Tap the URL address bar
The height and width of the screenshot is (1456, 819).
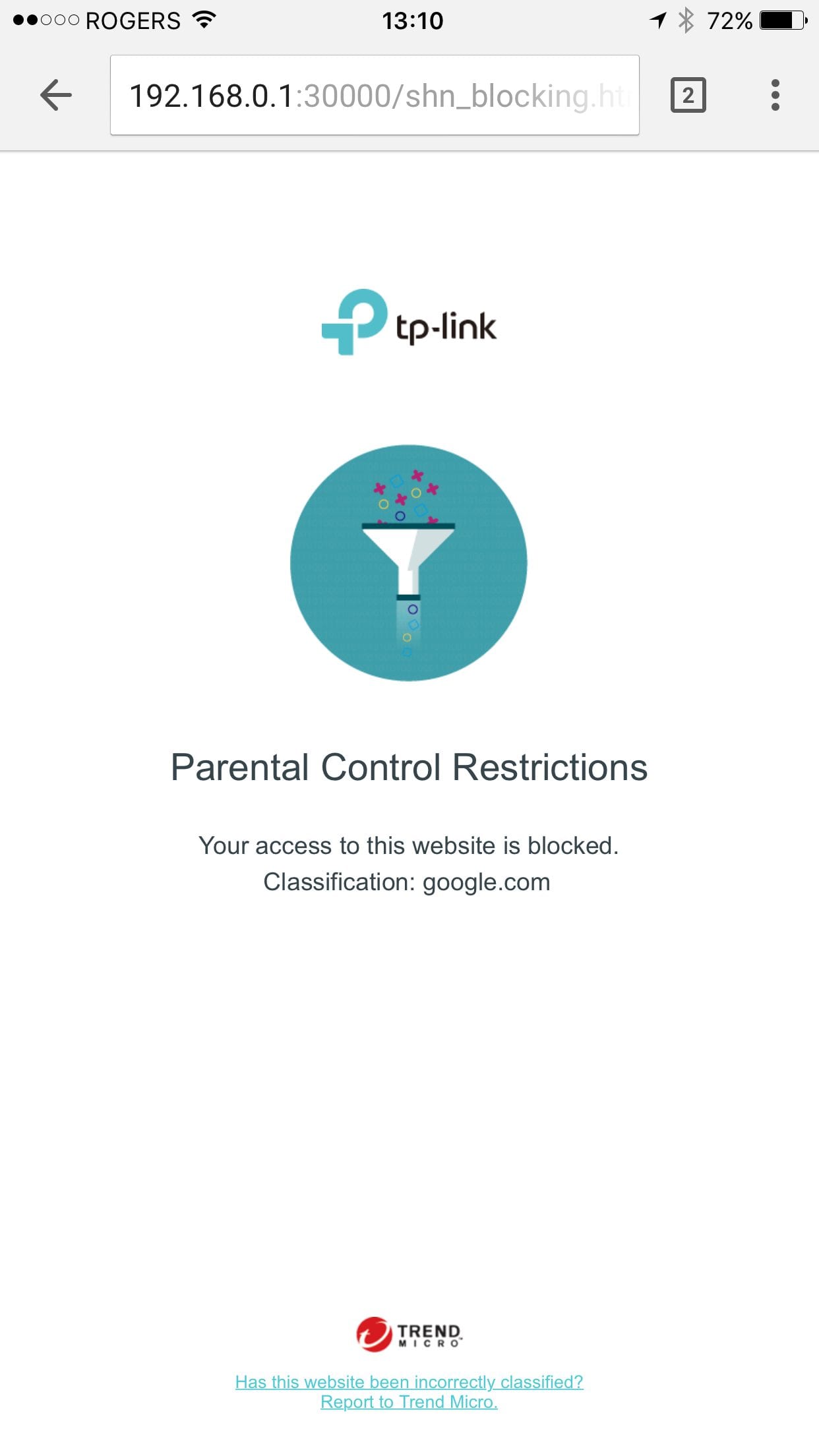(374, 96)
